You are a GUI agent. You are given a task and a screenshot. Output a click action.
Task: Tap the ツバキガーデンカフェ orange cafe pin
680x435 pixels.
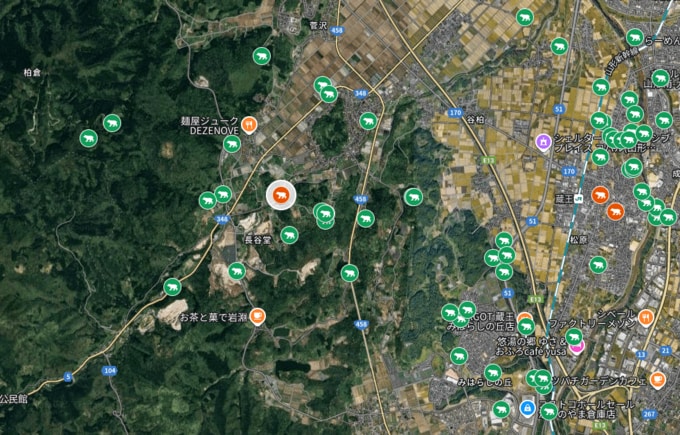(657, 380)
